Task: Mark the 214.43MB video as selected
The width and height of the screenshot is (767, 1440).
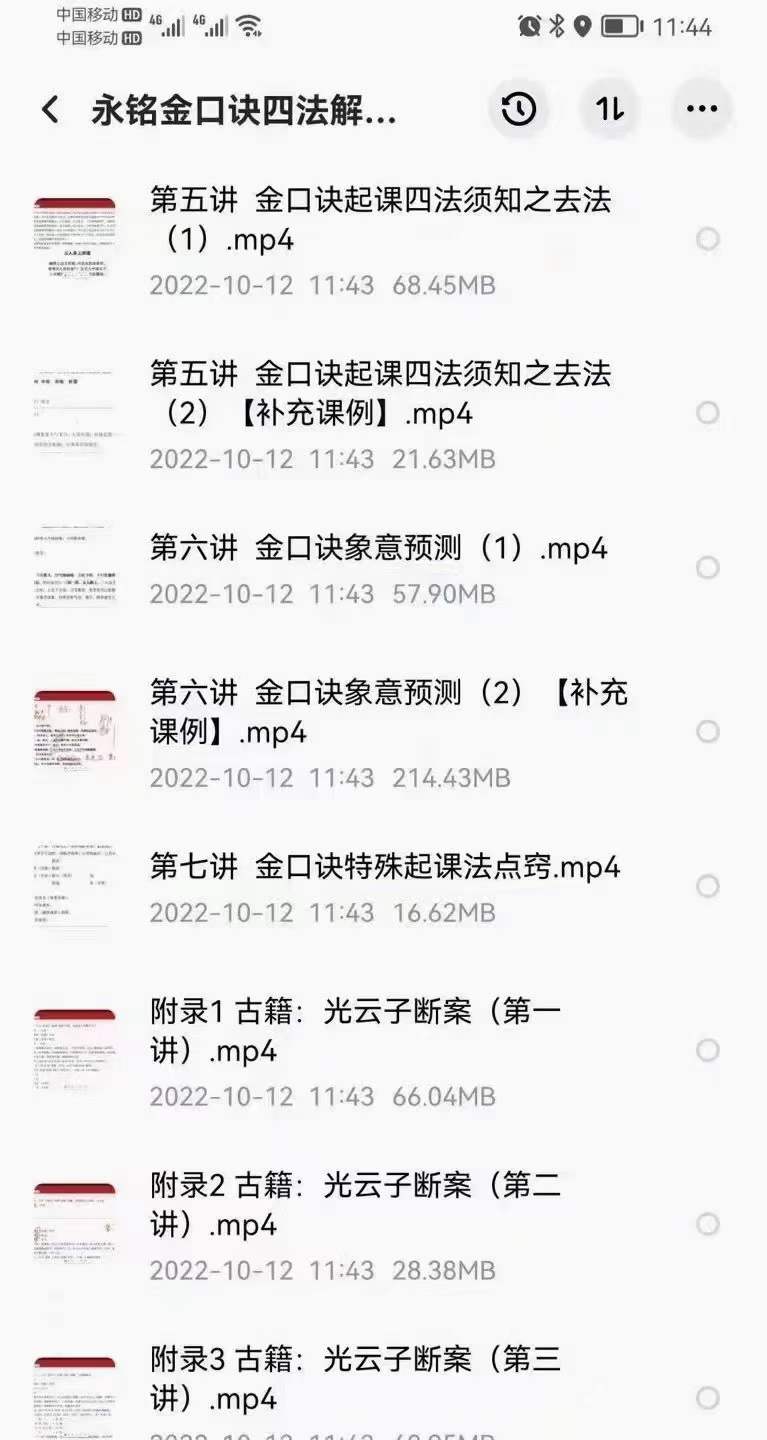Action: (708, 732)
